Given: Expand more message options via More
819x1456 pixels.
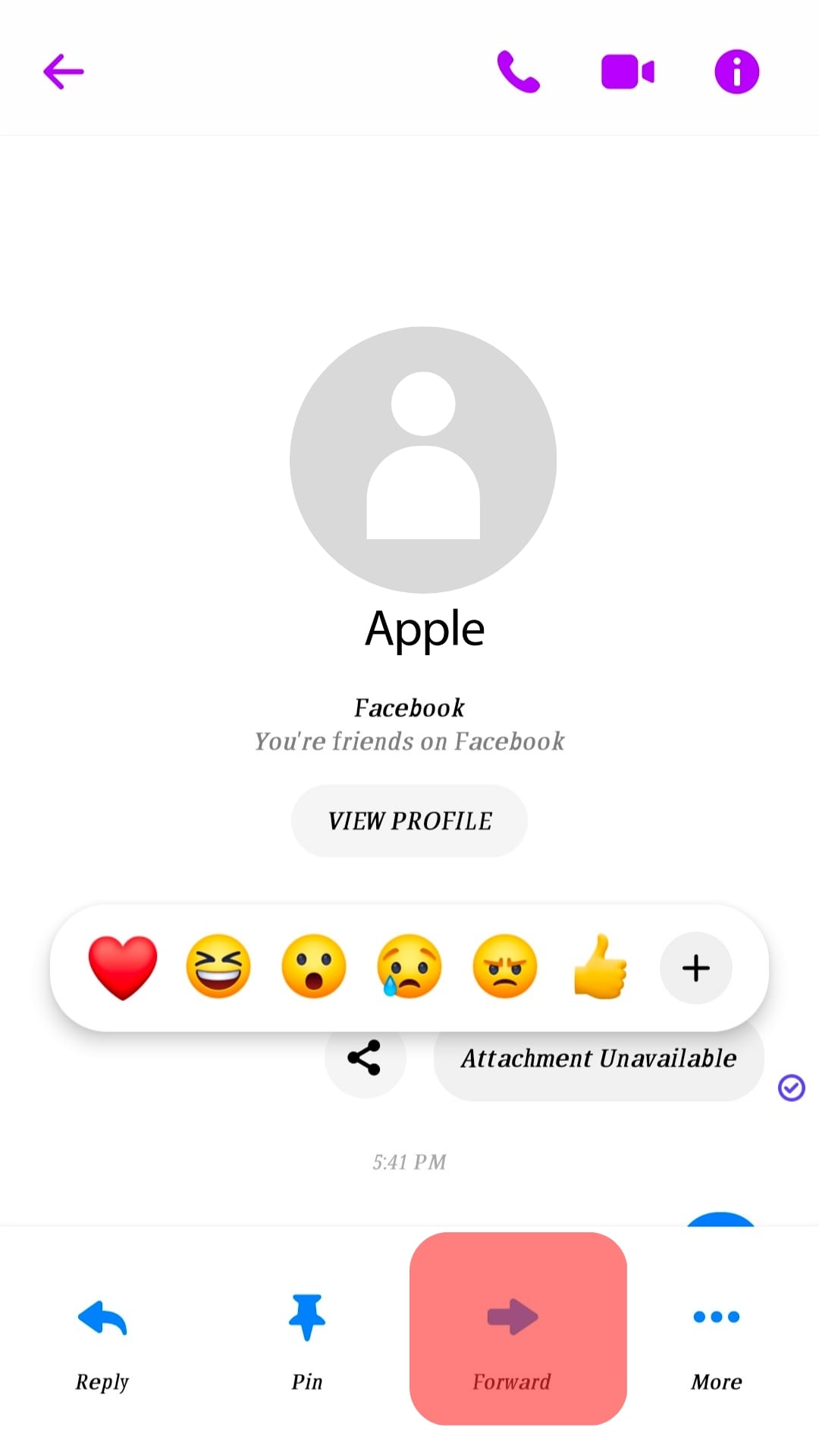Looking at the screenshot, I should tap(715, 1342).
